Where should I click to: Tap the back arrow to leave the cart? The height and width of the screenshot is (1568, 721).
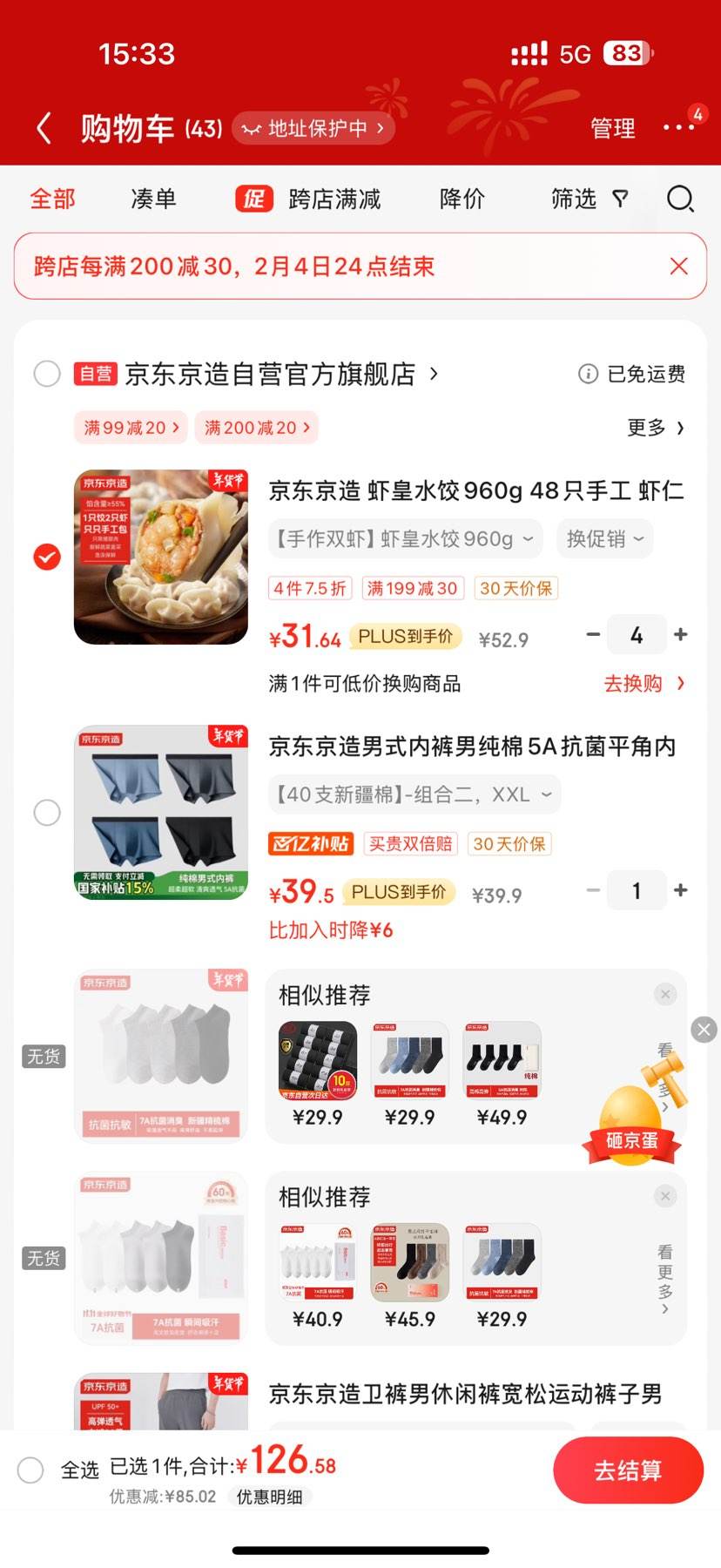[43, 126]
